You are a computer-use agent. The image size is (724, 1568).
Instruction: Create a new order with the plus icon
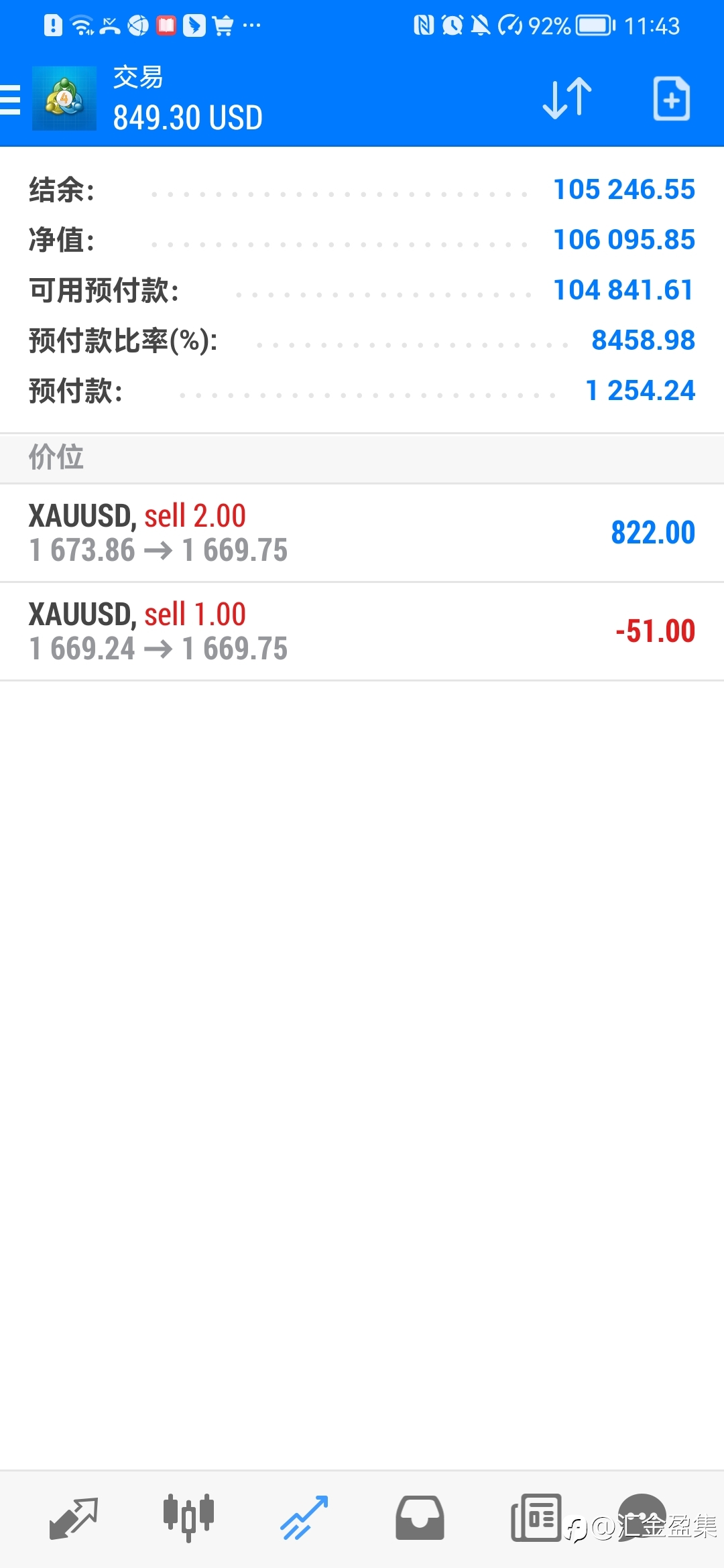tap(672, 99)
